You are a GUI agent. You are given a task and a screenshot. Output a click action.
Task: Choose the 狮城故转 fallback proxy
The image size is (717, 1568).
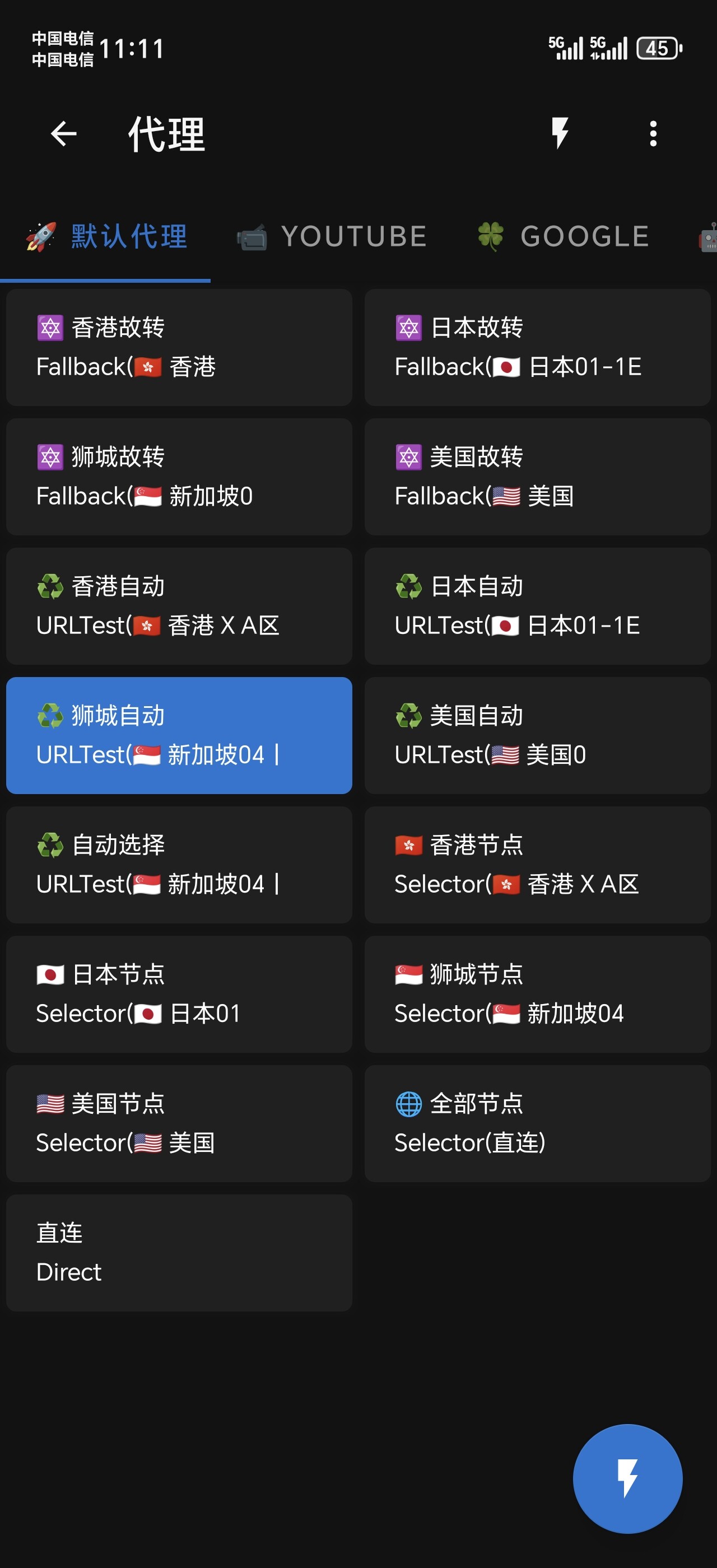click(x=179, y=477)
